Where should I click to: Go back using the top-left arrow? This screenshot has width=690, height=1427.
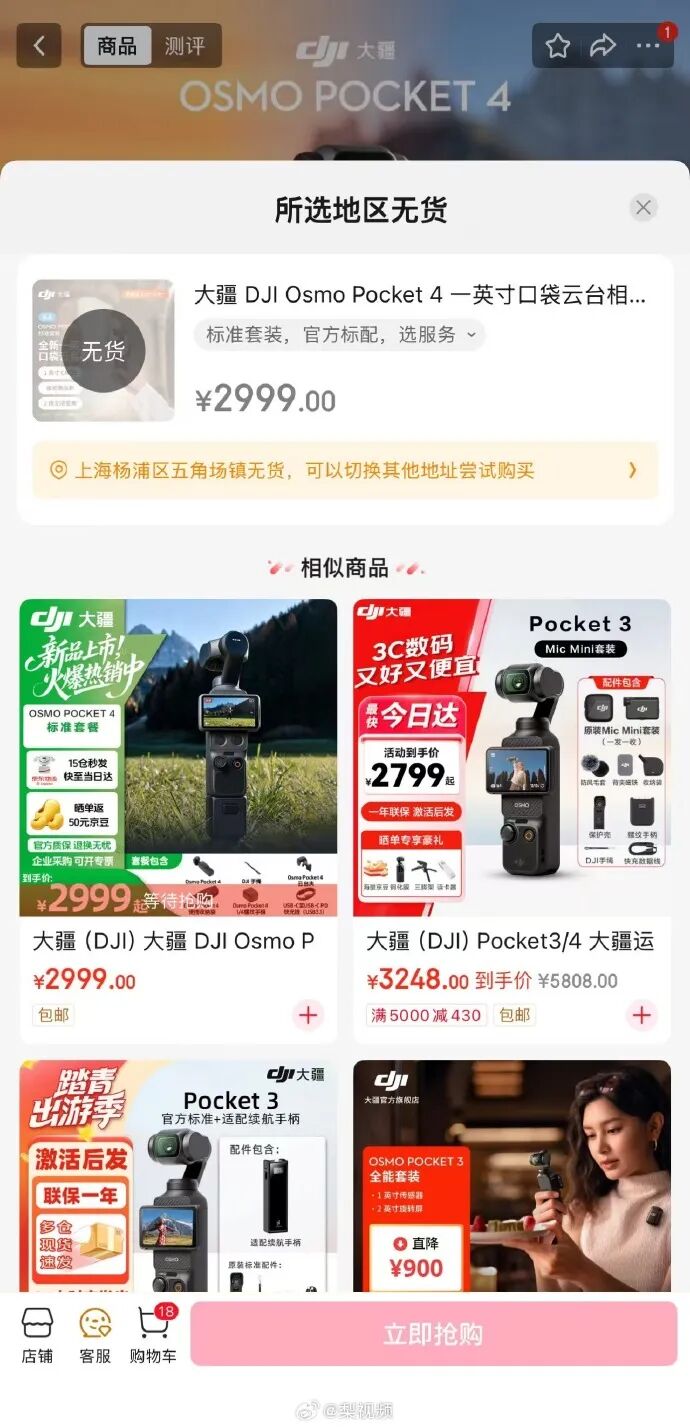39,46
